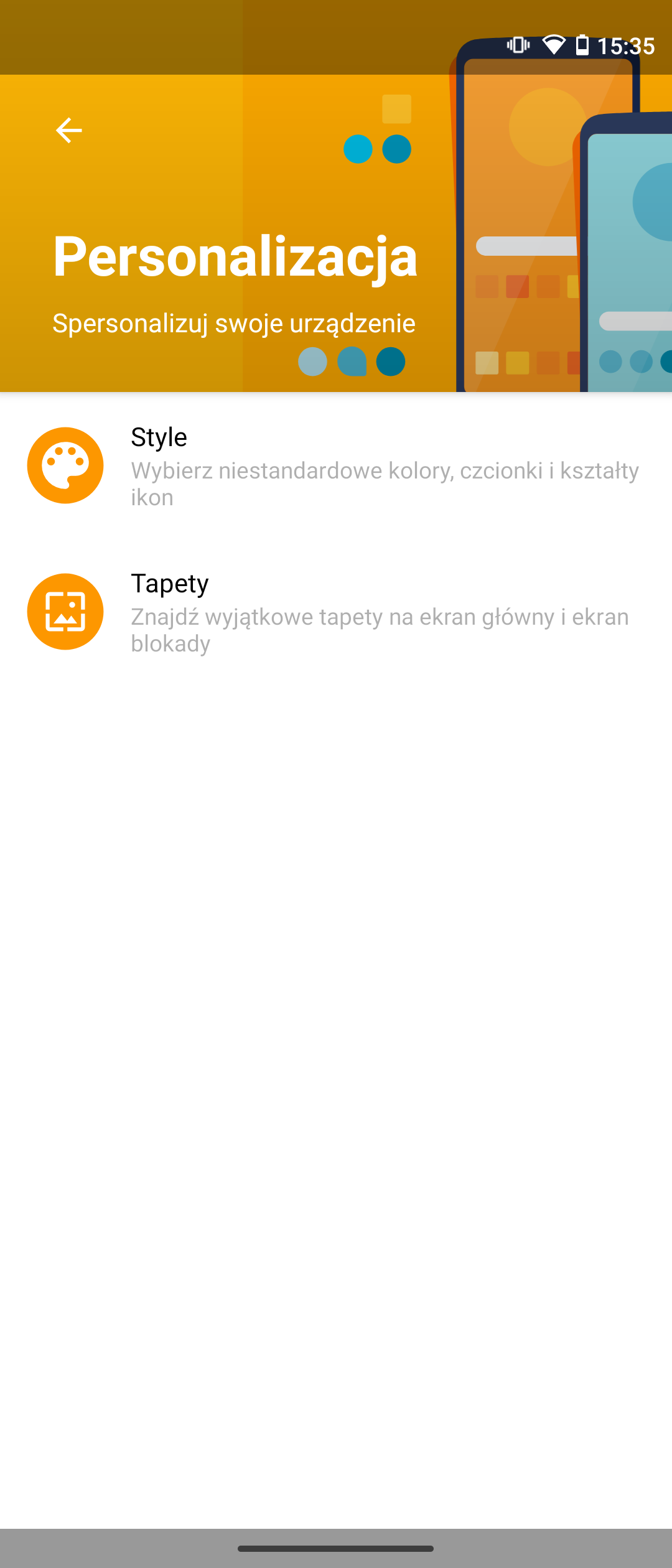672x1568 pixels.
Task: Open the Tapety wallpapers option
Action: tap(336, 612)
